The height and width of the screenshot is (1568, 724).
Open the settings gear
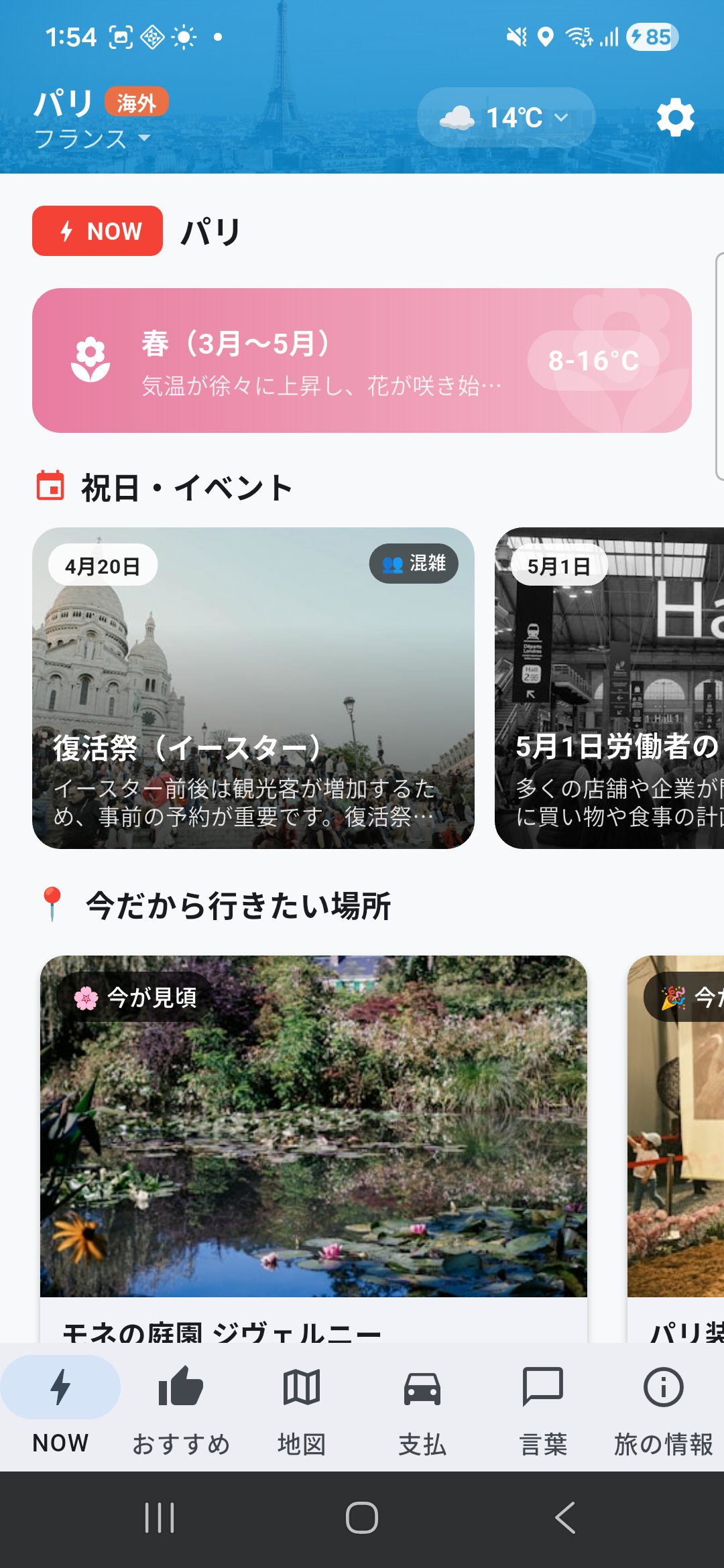pos(674,118)
